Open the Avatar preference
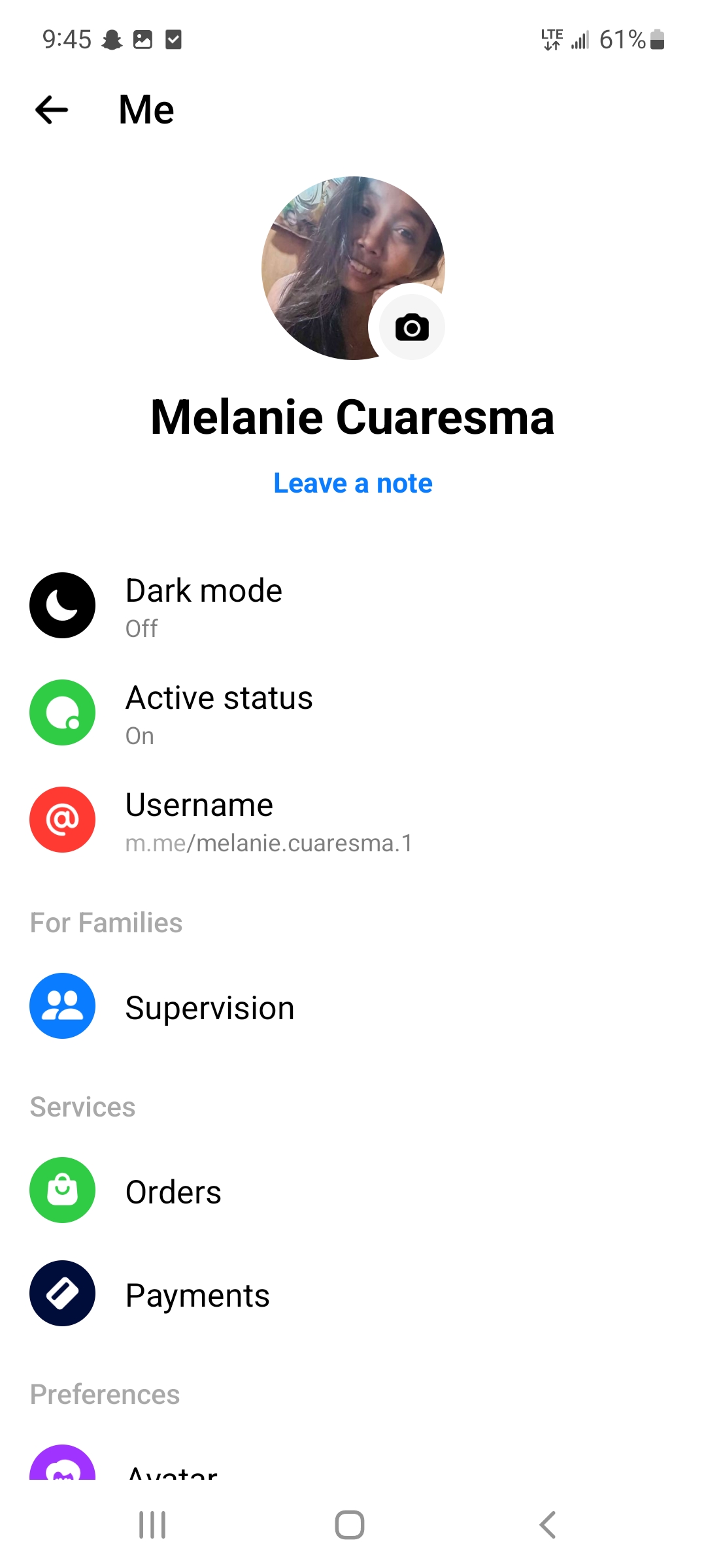The height and width of the screenshot is (1568, 706). point(353,1462)
